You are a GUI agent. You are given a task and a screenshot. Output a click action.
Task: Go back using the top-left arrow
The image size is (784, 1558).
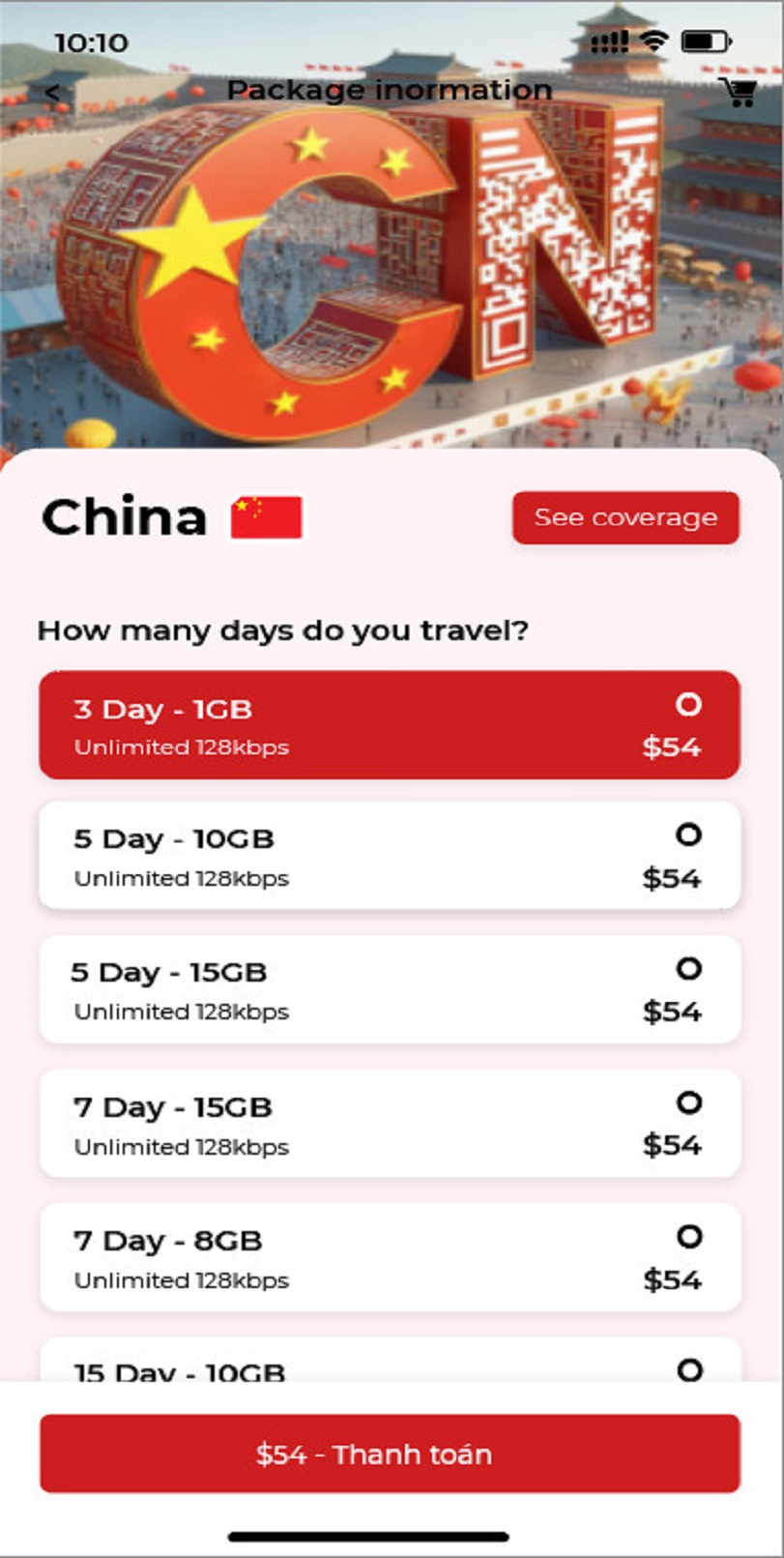point(53,93)
